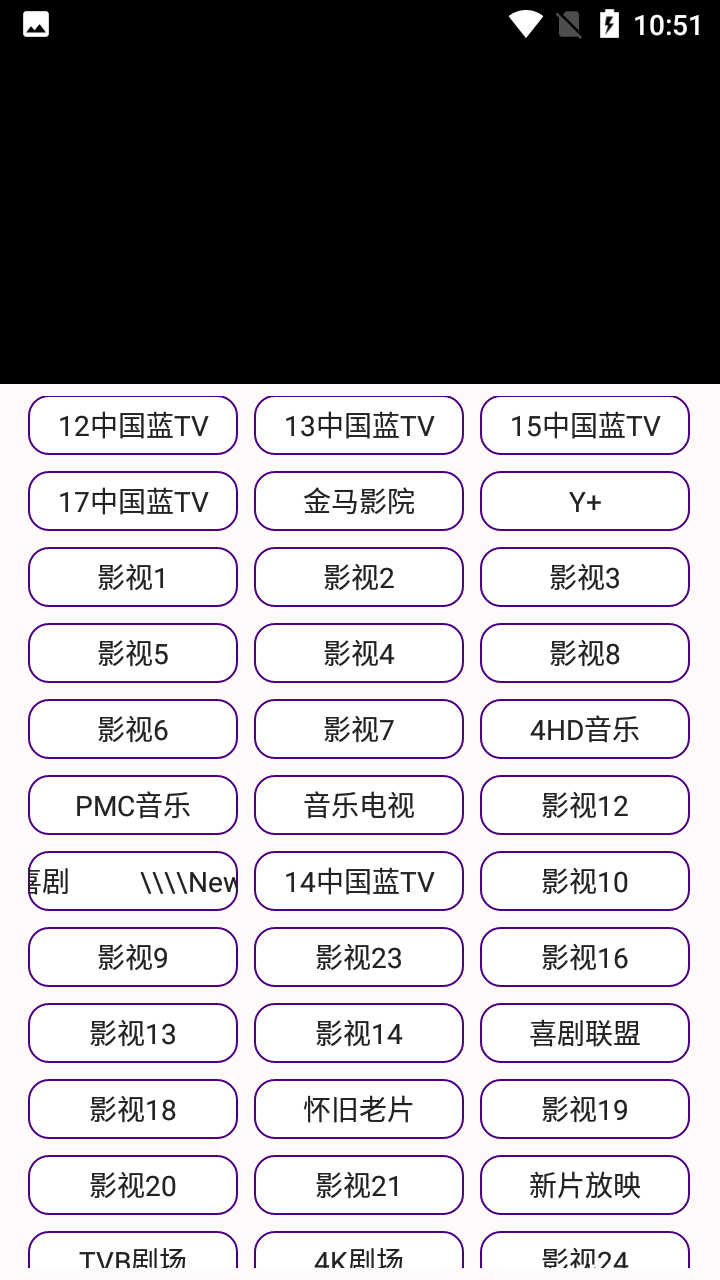Viewport: 720px width, 1280px height.
Task: Select channel 影视23
Action: tap(358, 957)
